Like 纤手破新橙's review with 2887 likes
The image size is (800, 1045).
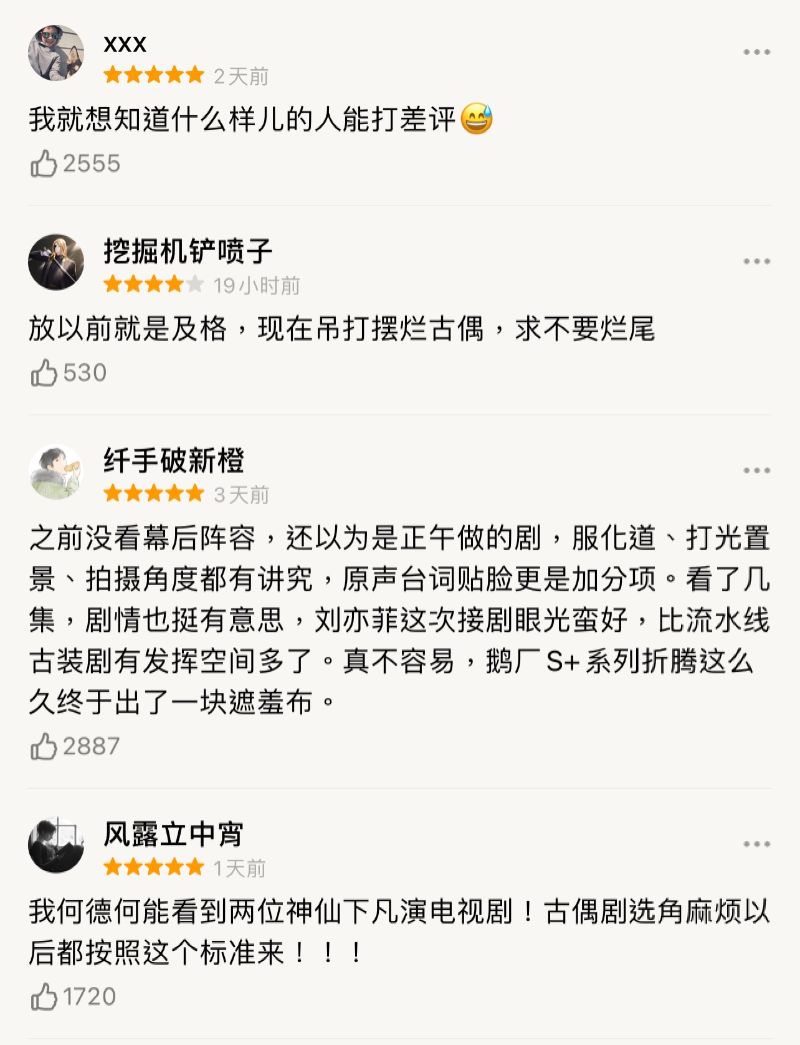tap(44, 746)
